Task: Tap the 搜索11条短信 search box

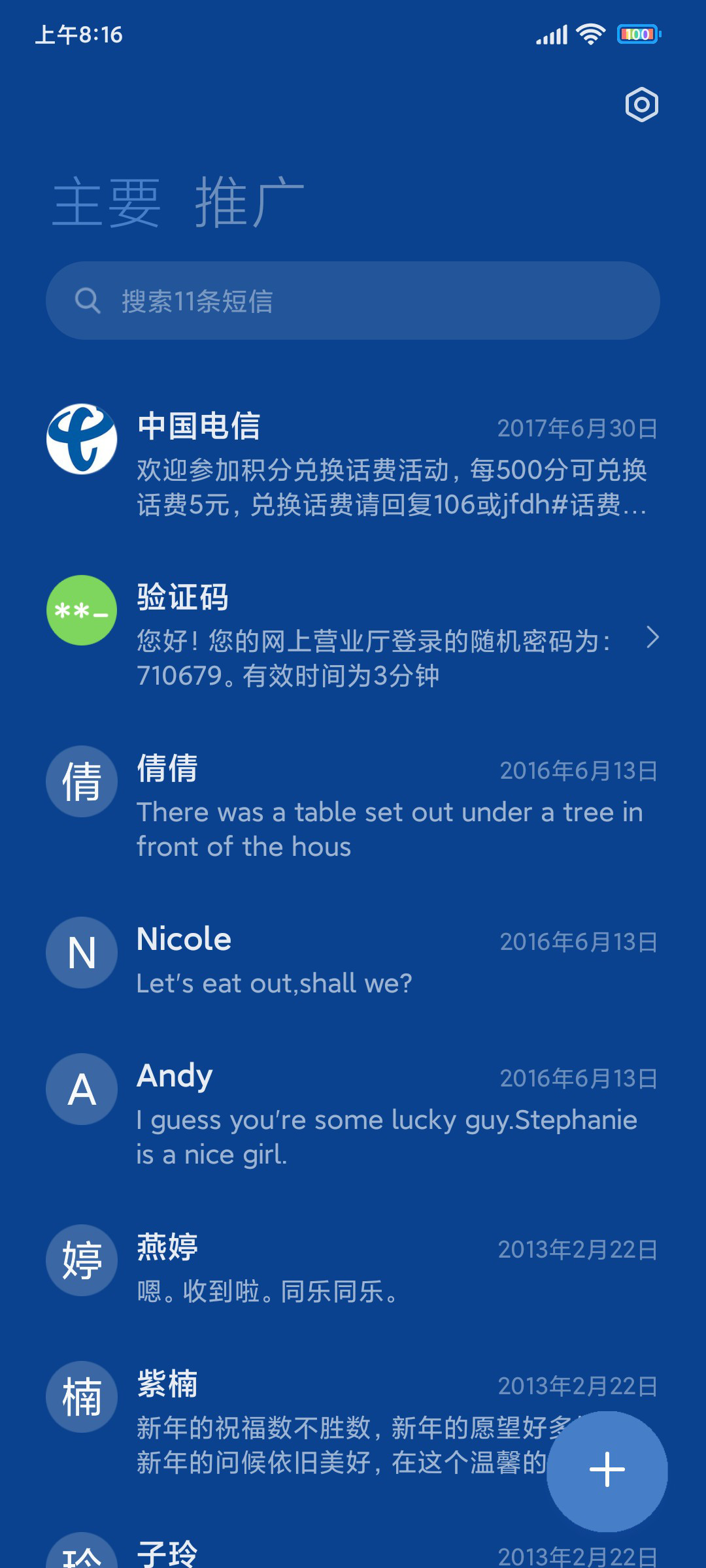Action: point(353,301)
